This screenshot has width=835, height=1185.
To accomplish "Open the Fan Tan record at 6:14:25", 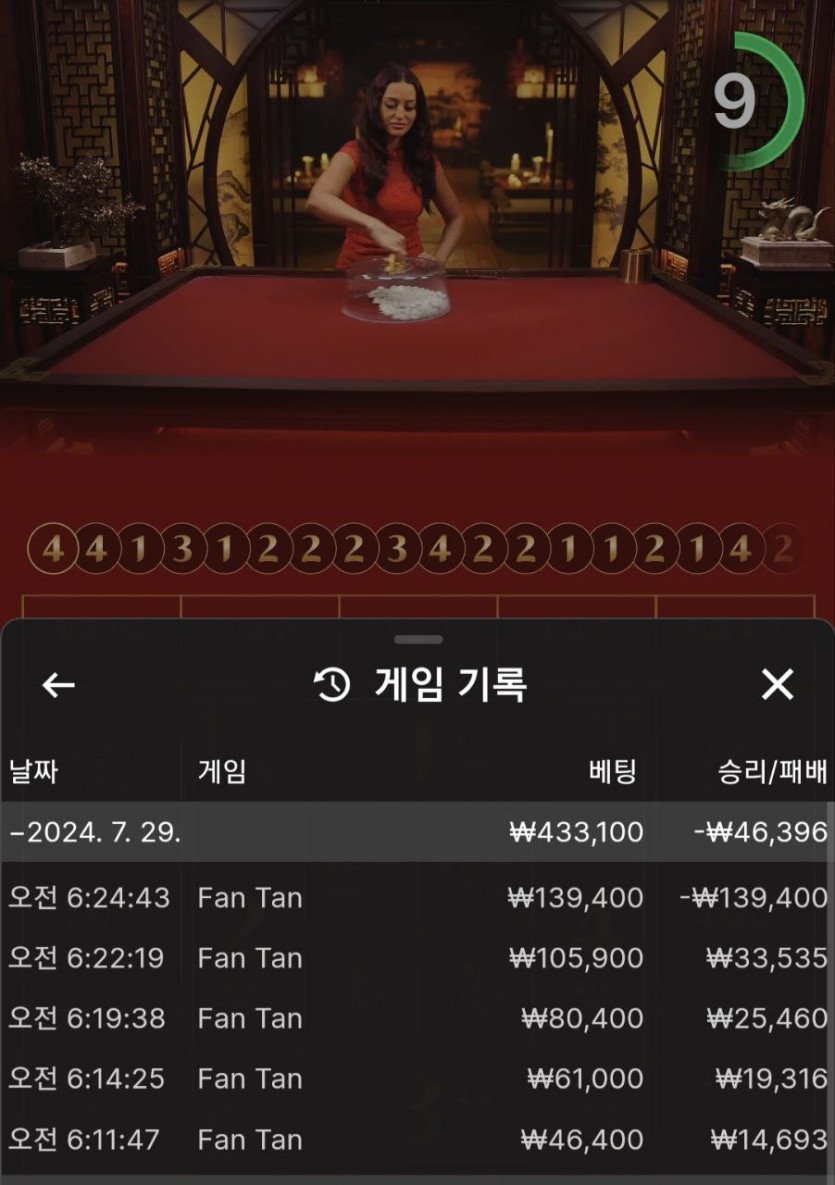I will (x=417, y=1079).
